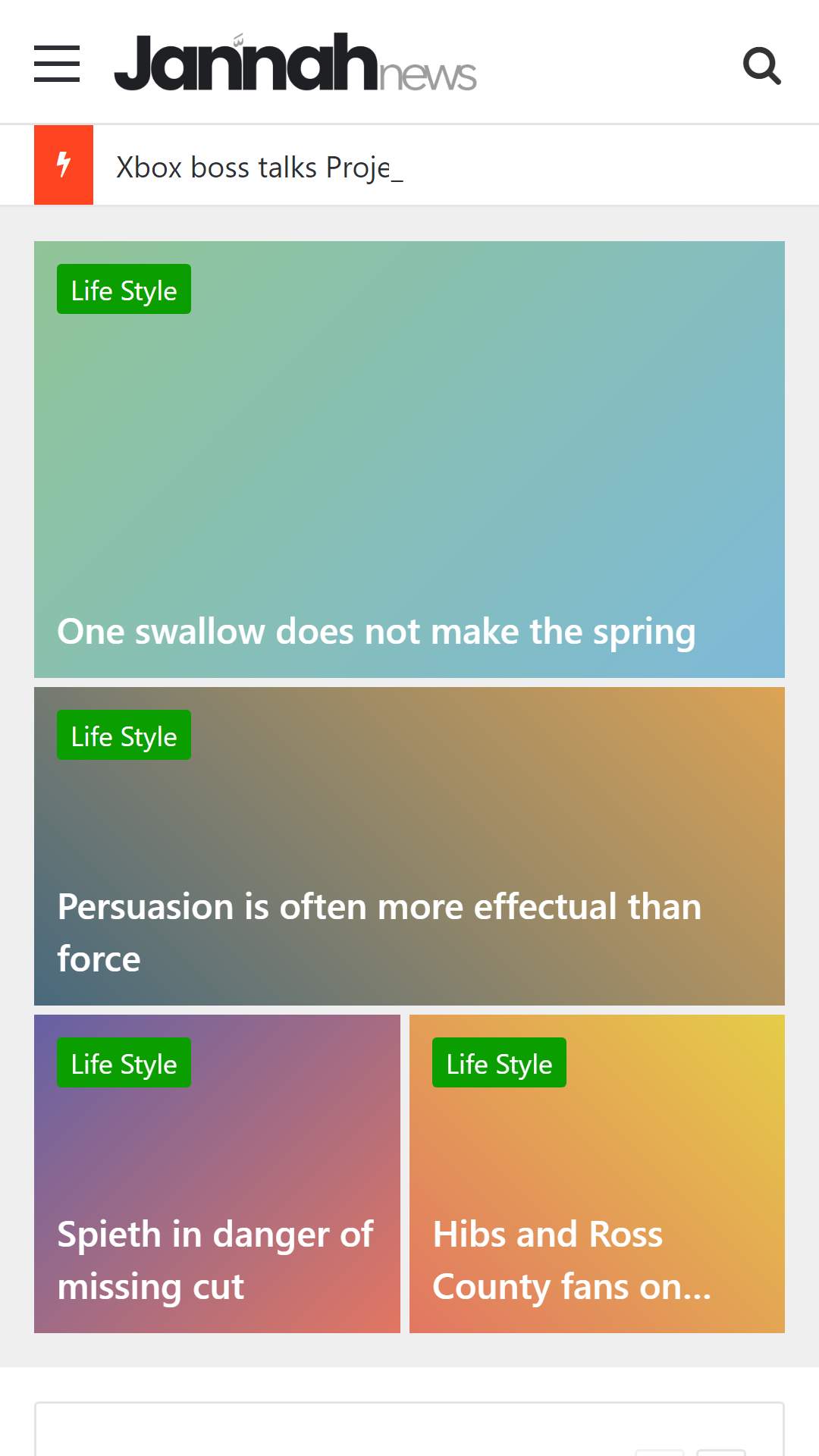The height and width of the screenshot is (1456, 819).
Task: Open article One swallow does not make the spring
Action: click(x=376, y=632)
